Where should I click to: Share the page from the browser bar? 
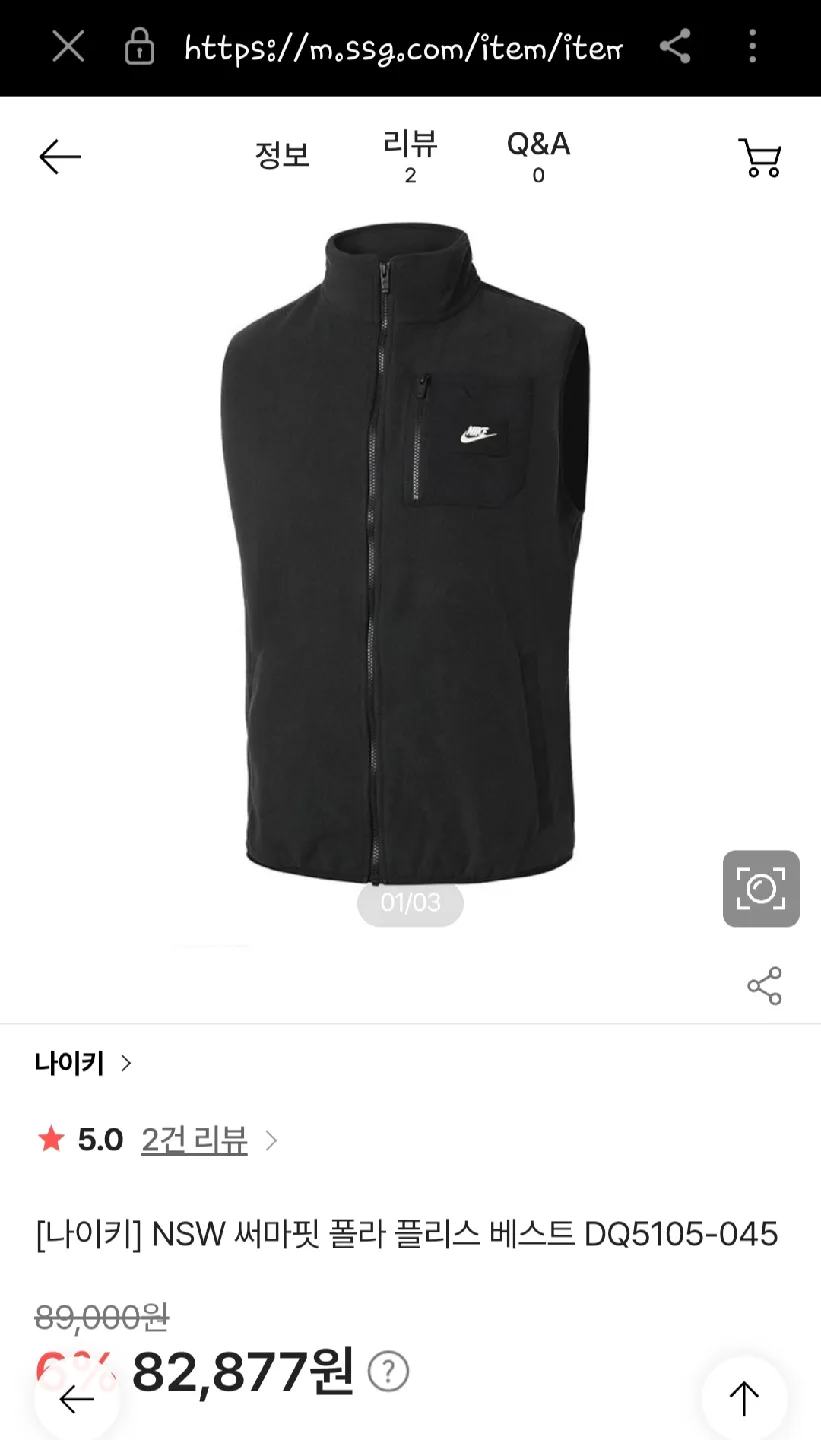coord(675,46)
